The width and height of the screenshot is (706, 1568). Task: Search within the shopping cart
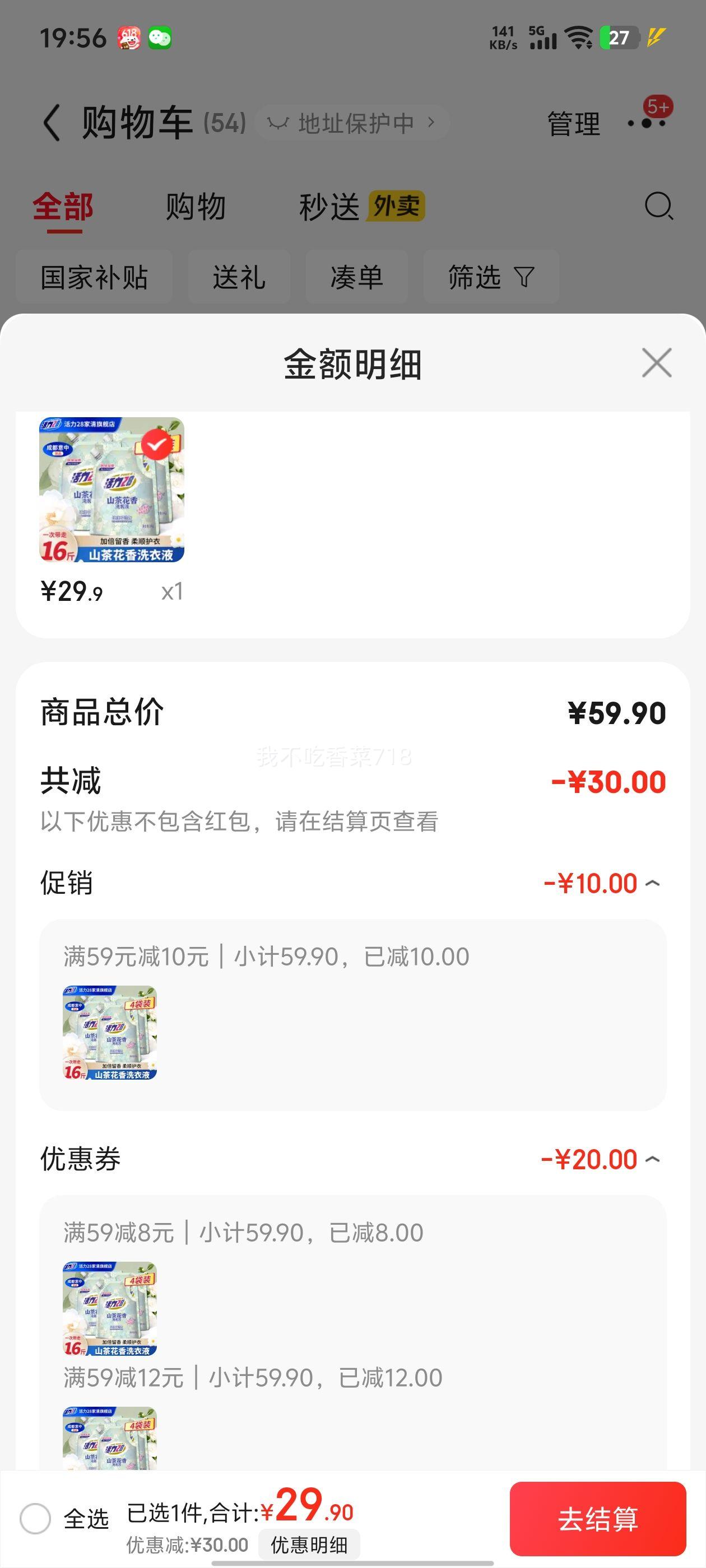(658, 206)
